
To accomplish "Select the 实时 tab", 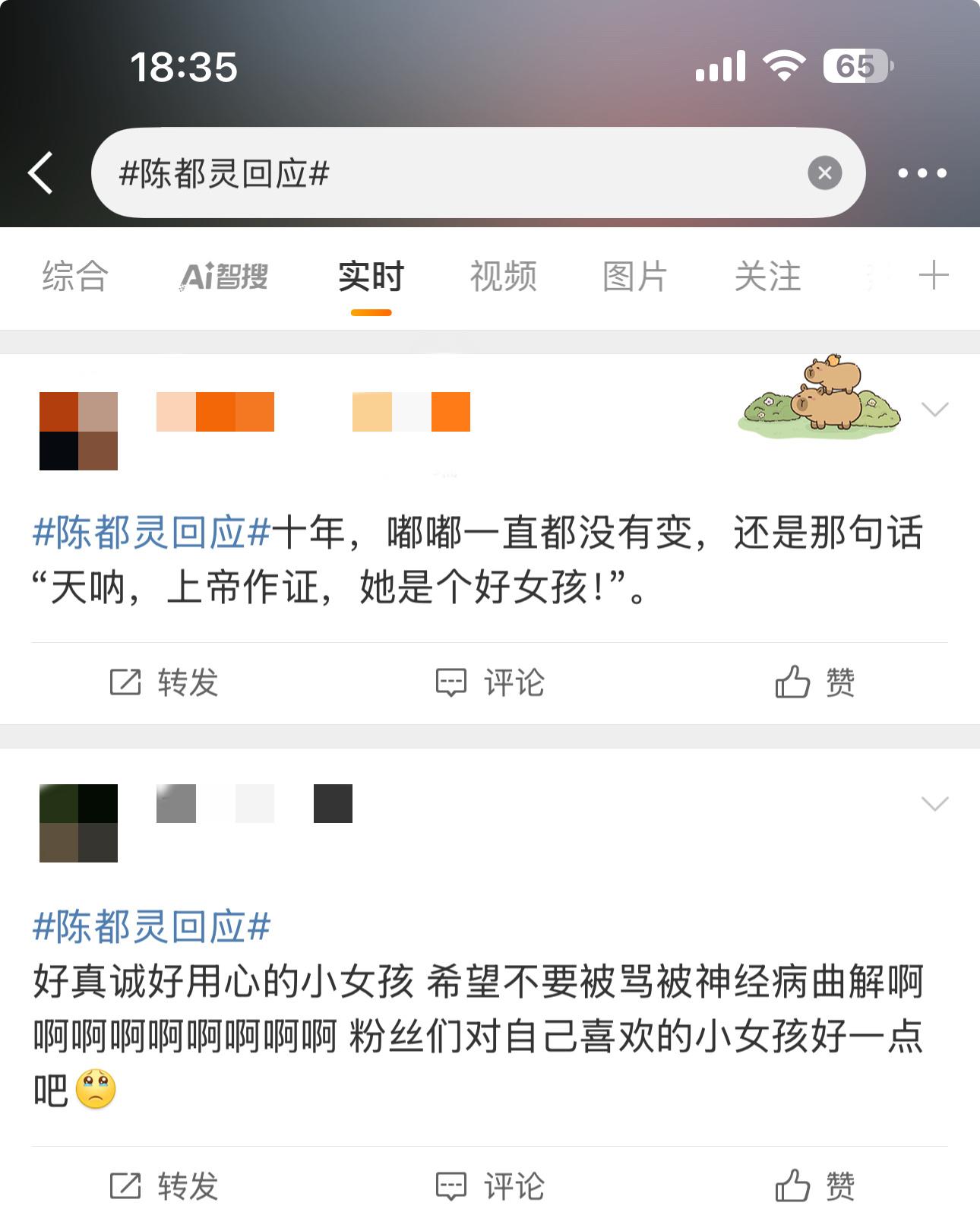I will 371,276.
